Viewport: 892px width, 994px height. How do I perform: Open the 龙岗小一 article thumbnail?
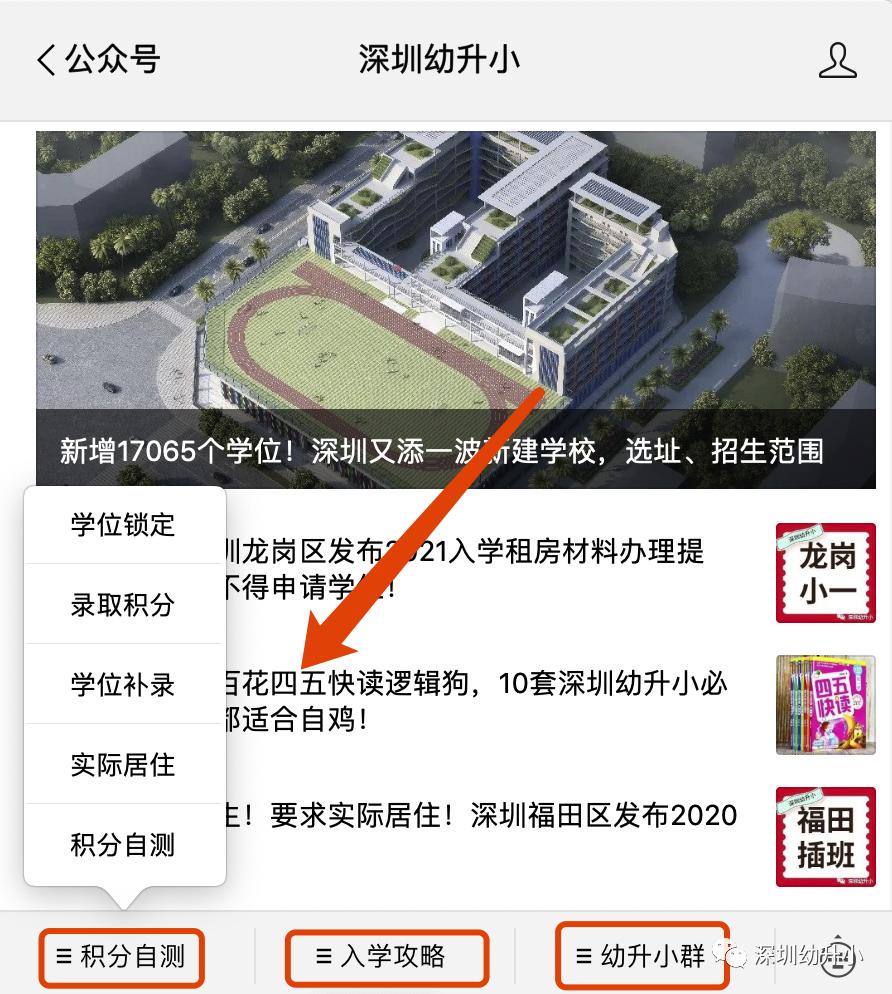[825, 573]
